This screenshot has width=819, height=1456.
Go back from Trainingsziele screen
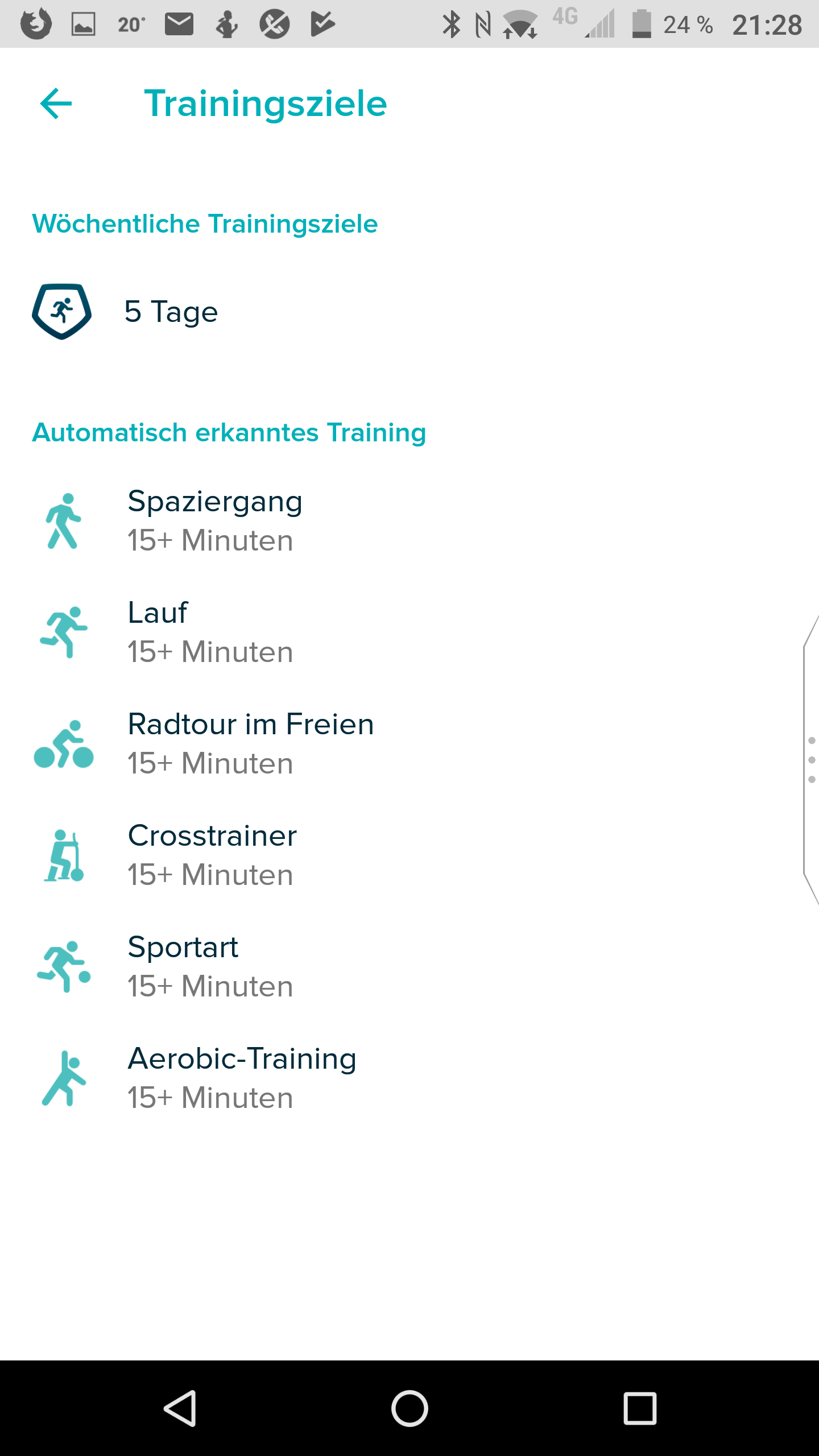pos(56,104)
